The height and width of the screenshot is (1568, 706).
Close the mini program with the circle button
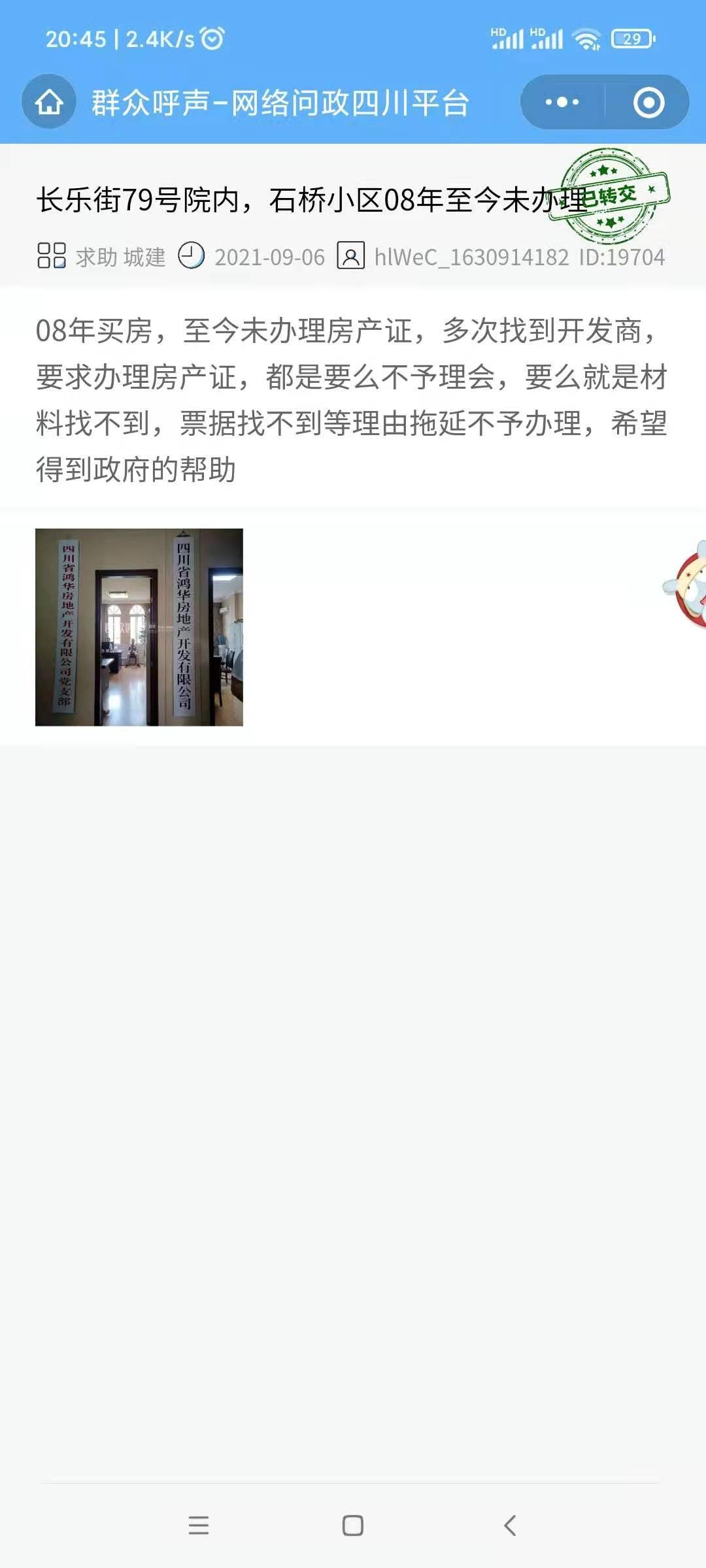[x=648, y=103]
